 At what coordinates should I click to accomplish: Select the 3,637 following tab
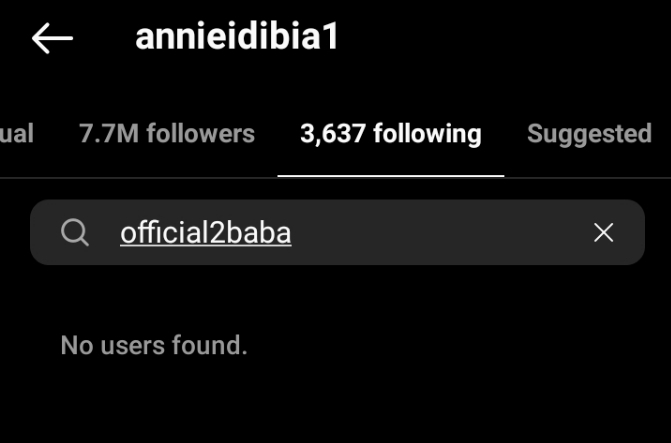(x=390, y=134)
